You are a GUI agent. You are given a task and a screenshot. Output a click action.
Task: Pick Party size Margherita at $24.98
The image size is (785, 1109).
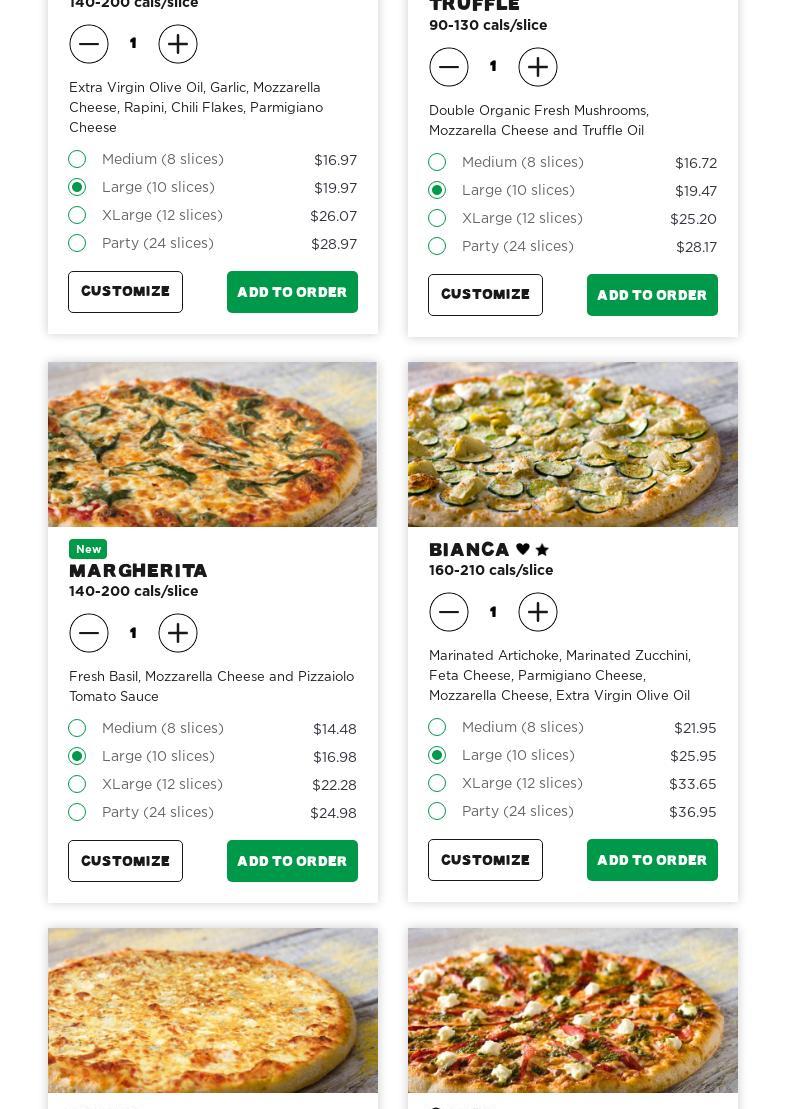coord(77,812)
